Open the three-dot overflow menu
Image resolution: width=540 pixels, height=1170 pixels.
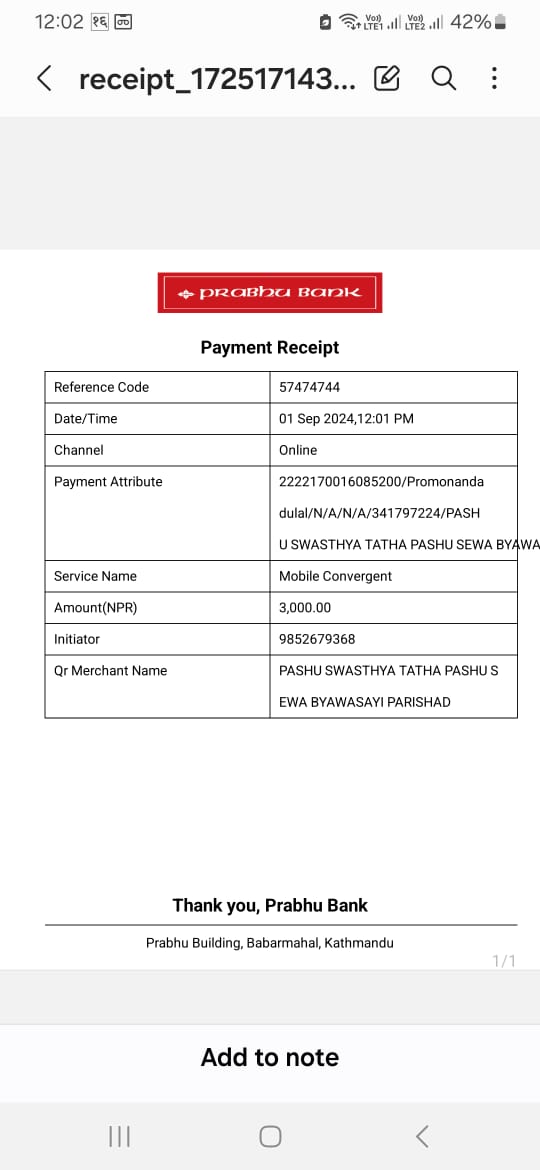pyautogui.click(x=494, y=78)
